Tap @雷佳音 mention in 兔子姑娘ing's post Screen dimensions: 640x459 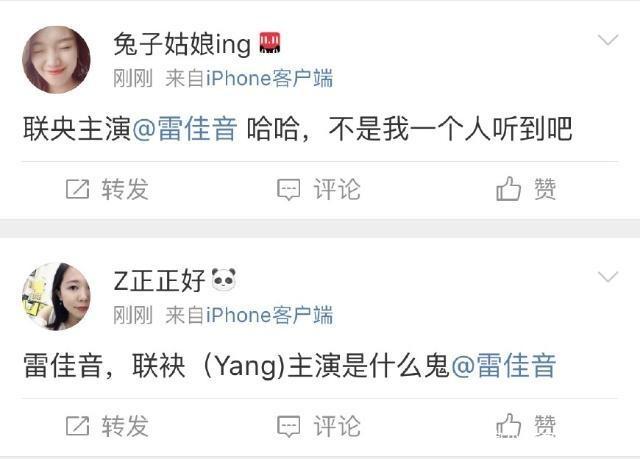185,129
